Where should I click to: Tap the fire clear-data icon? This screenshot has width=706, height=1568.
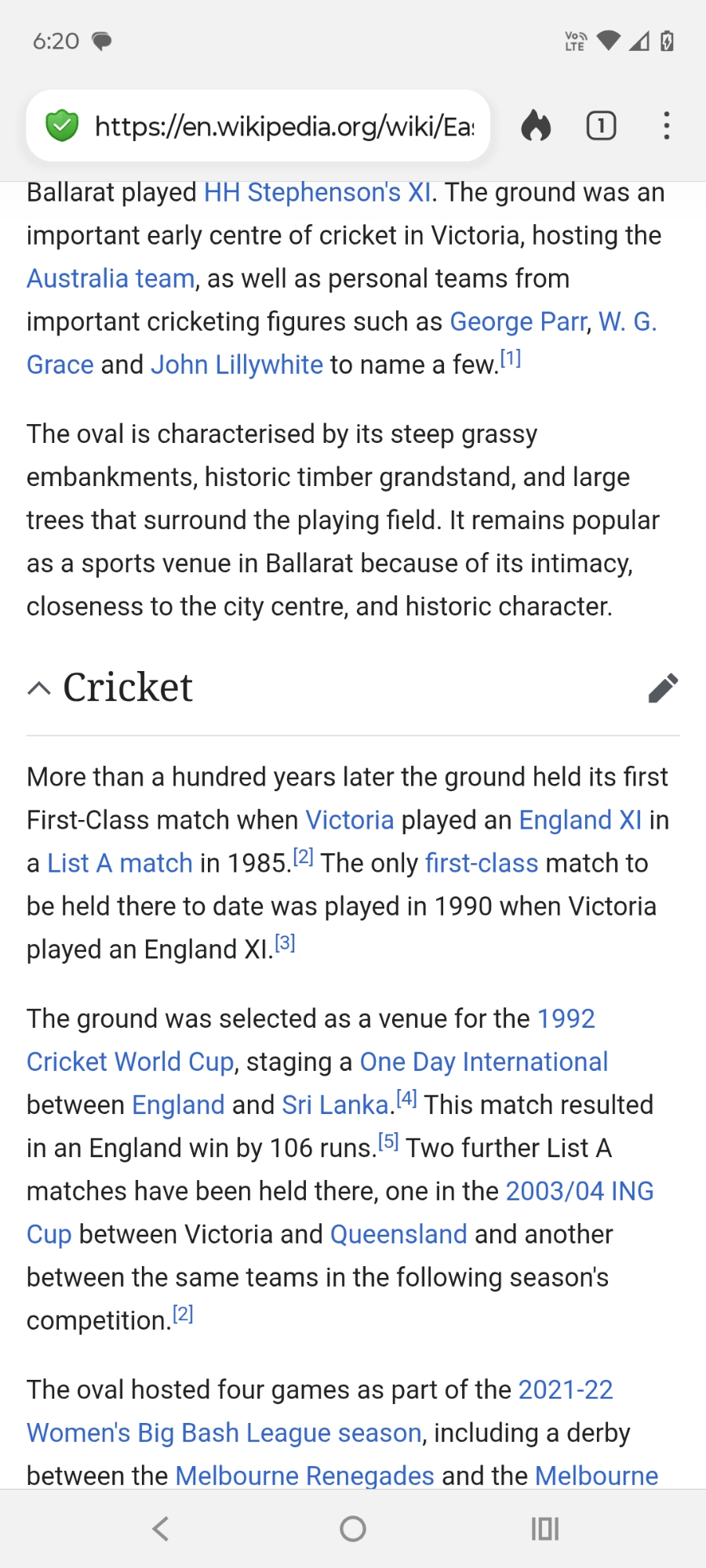click(x=537, y=125)
